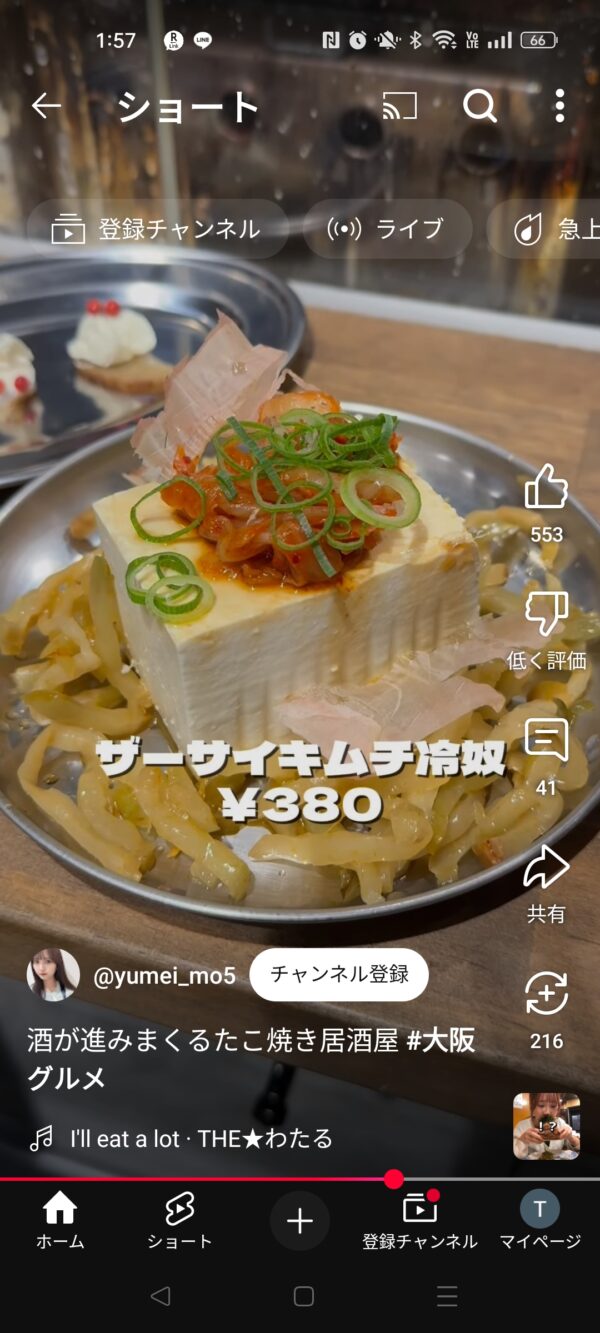The height and width of the screenshot is (1333, 600).
Task: Subscribe with the チャンネル登録 button
Action: [x=339, y=975]
